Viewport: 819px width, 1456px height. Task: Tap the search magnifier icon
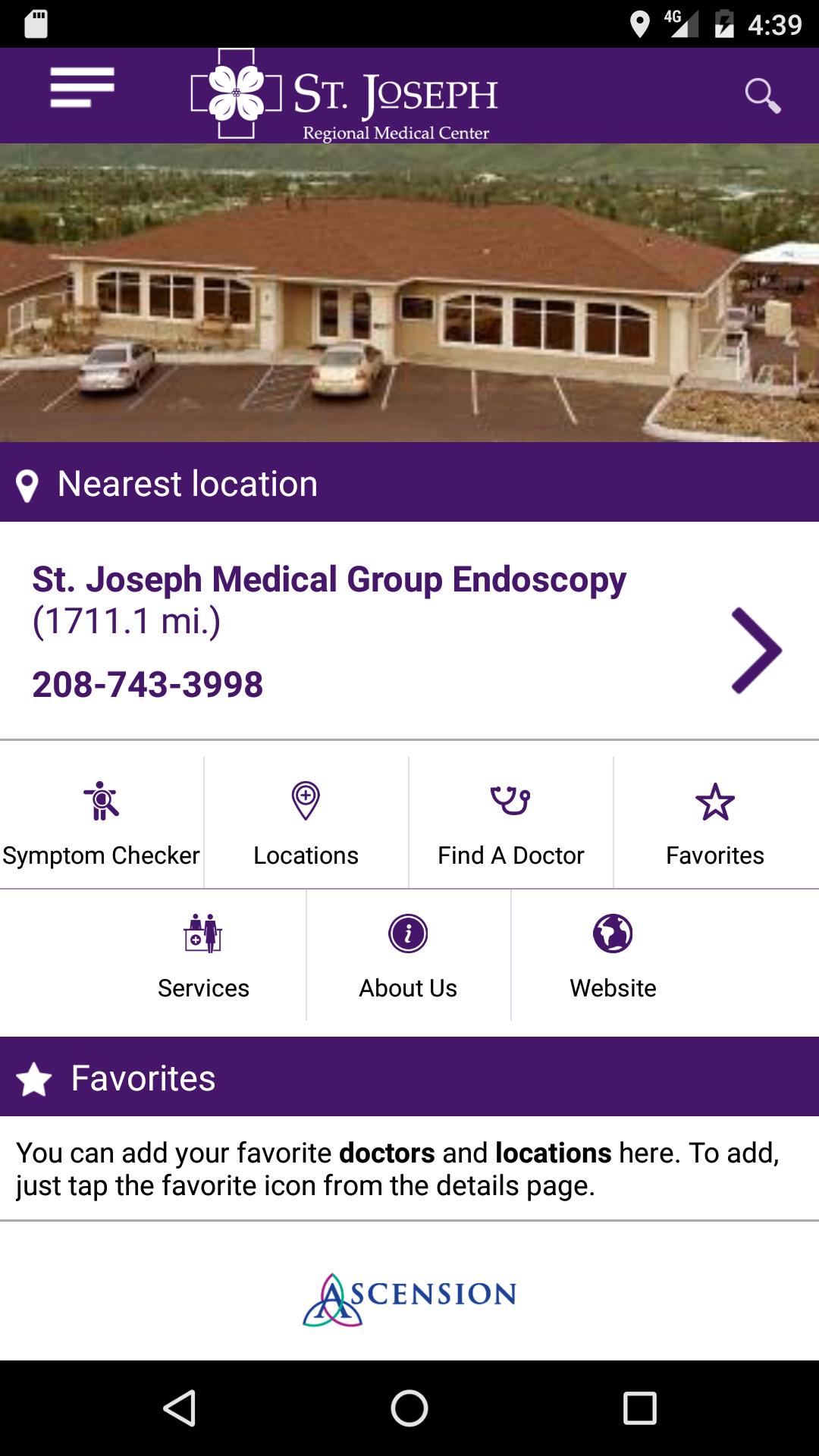(x=764, y=95)
